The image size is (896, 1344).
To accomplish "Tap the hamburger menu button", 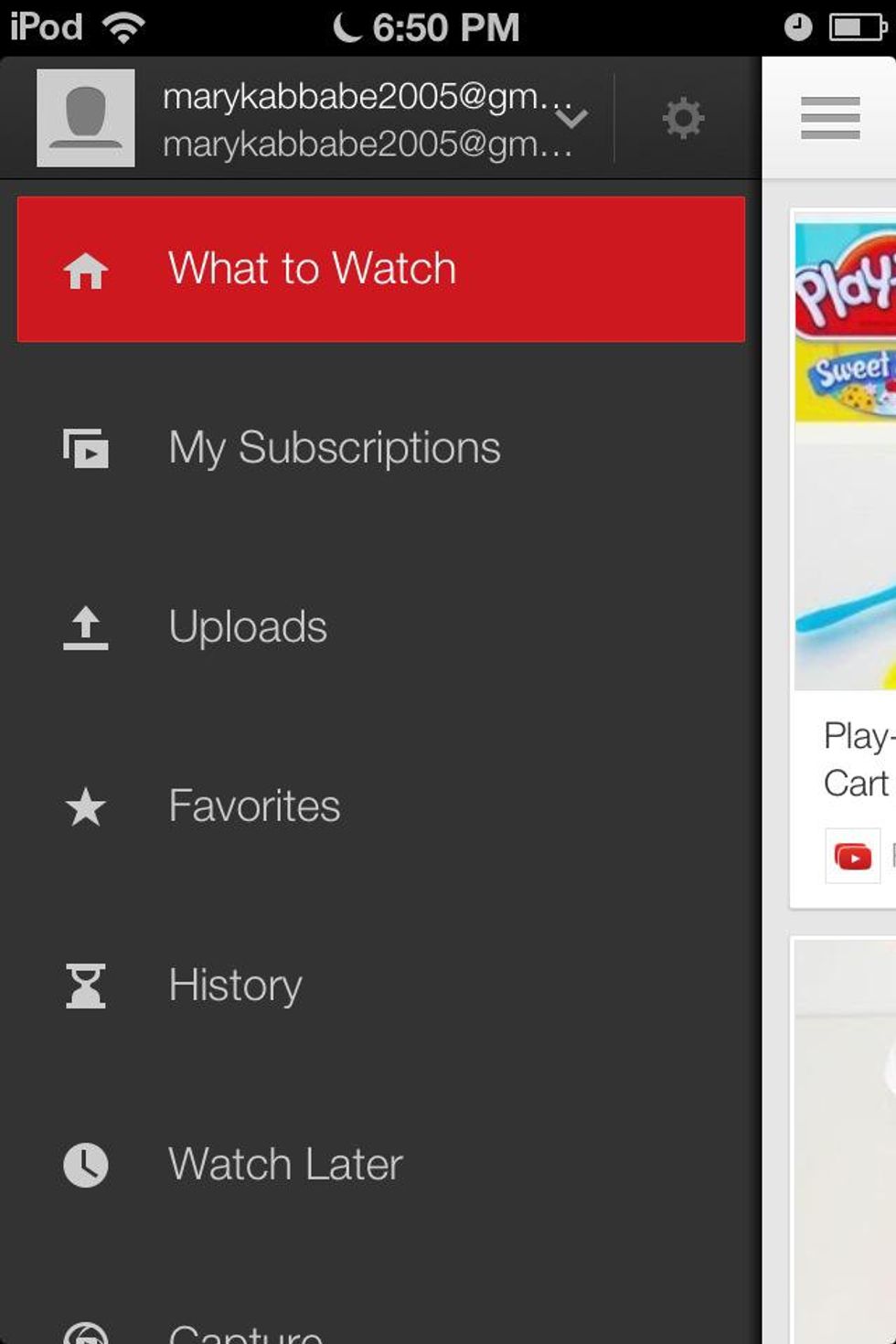I will coord(829,118).
